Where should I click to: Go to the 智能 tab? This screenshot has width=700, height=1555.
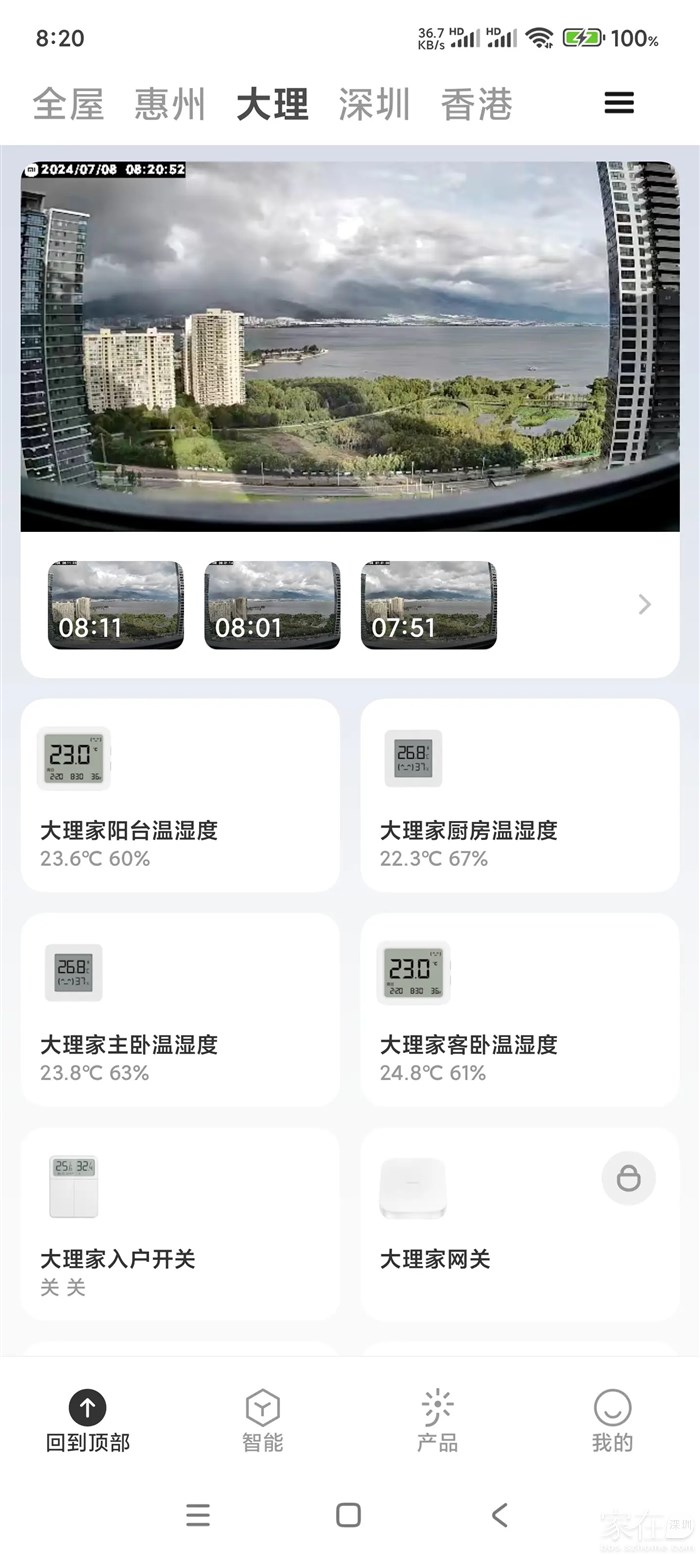point(262,1420)
